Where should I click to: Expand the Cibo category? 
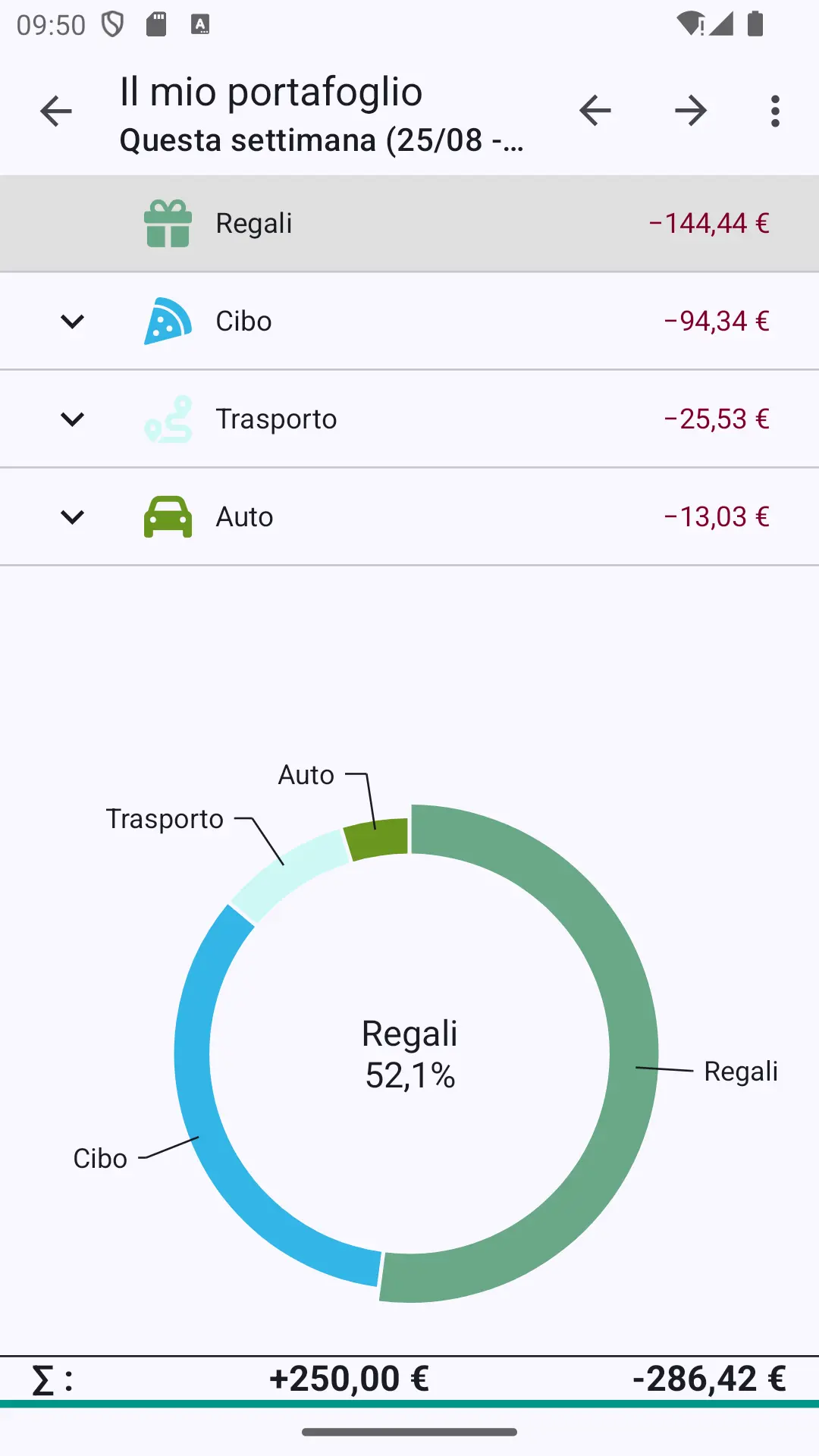(72, 322)
